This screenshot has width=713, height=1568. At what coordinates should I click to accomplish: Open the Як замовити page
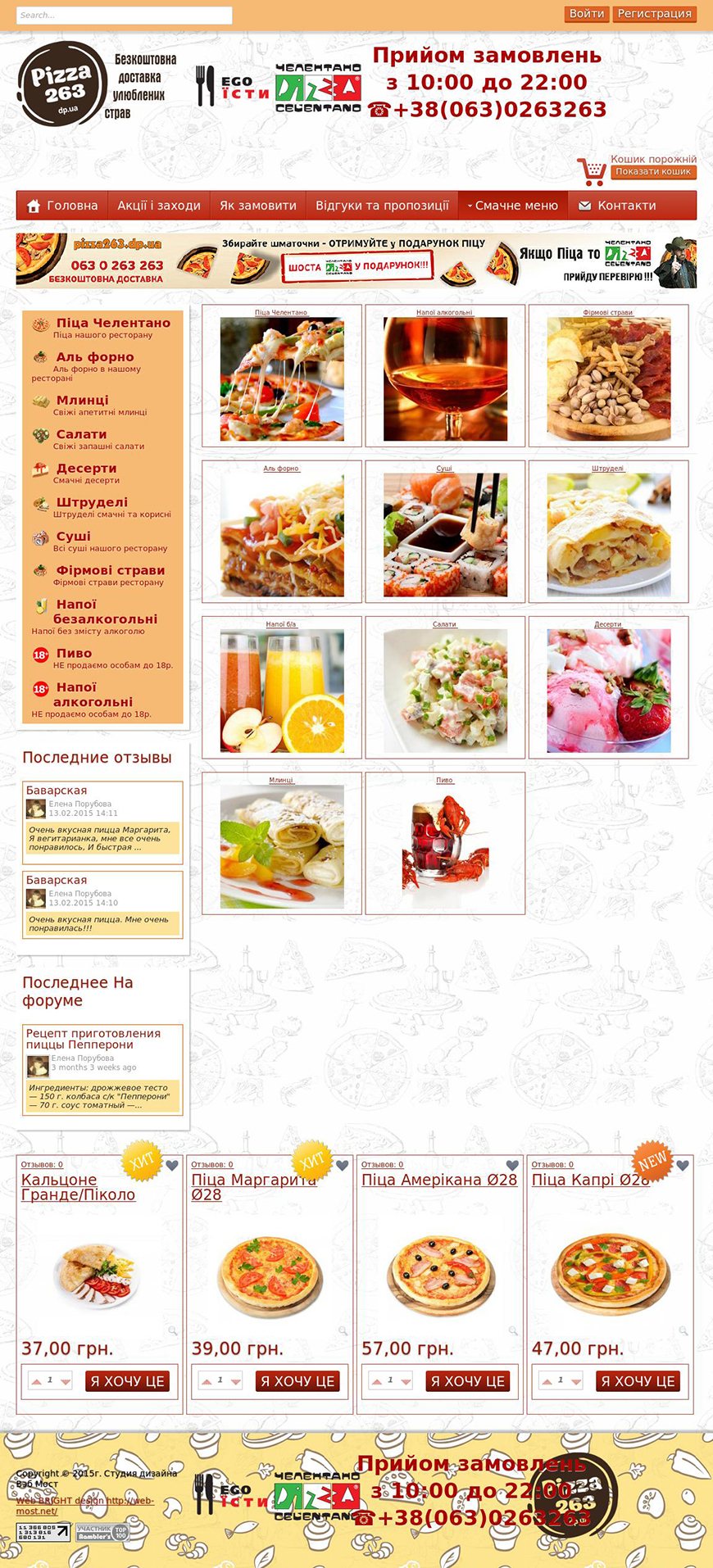257,206
